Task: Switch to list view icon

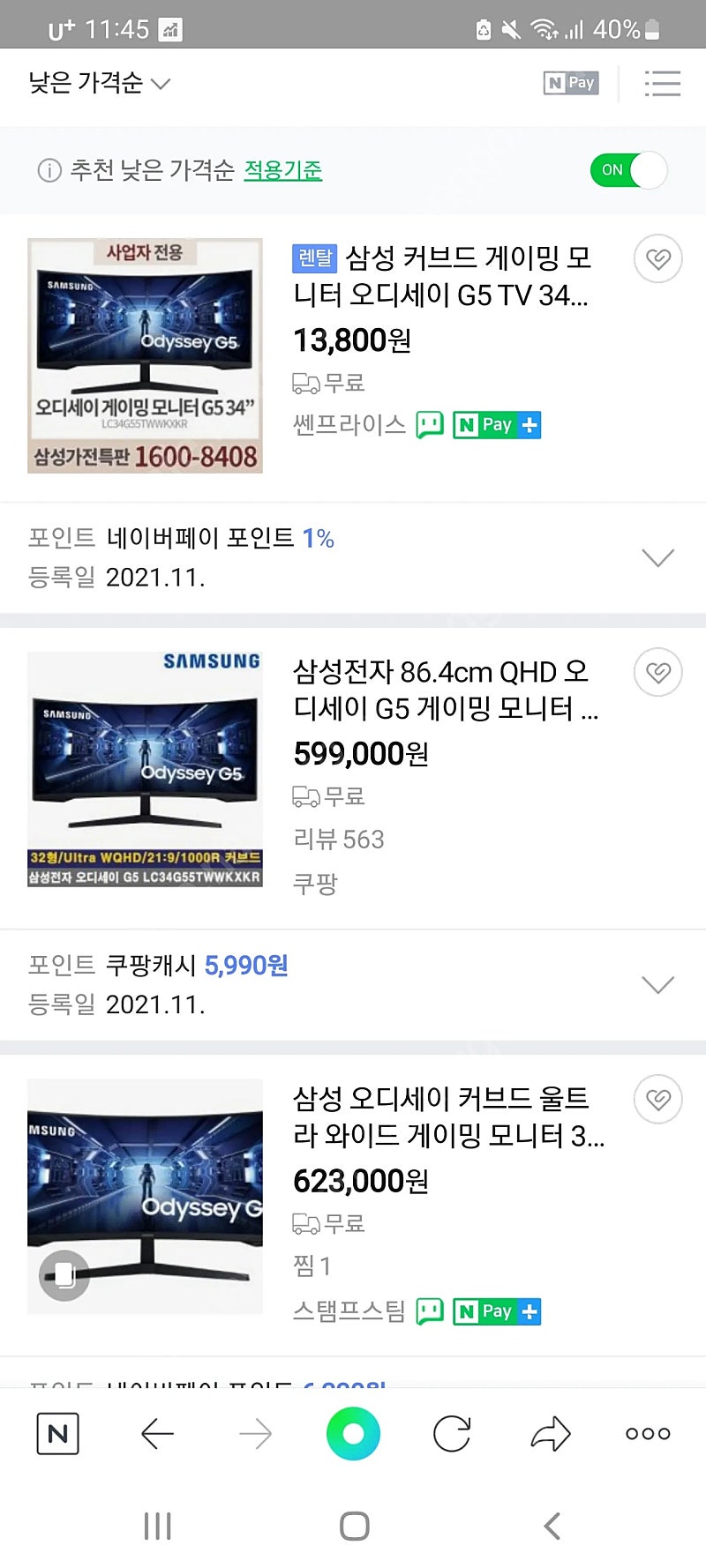Action: (x=662, y=84)
